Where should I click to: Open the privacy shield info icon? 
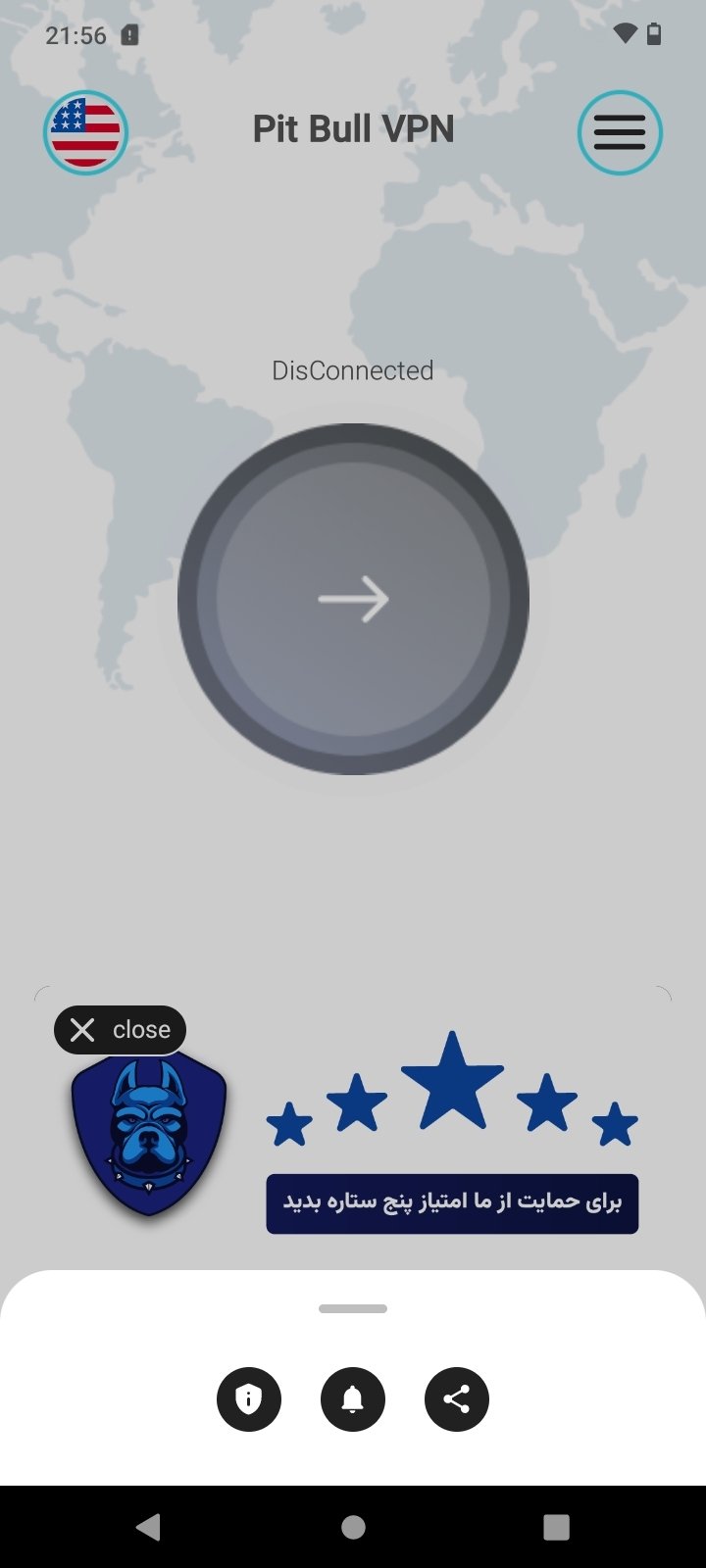point(249,1399)
